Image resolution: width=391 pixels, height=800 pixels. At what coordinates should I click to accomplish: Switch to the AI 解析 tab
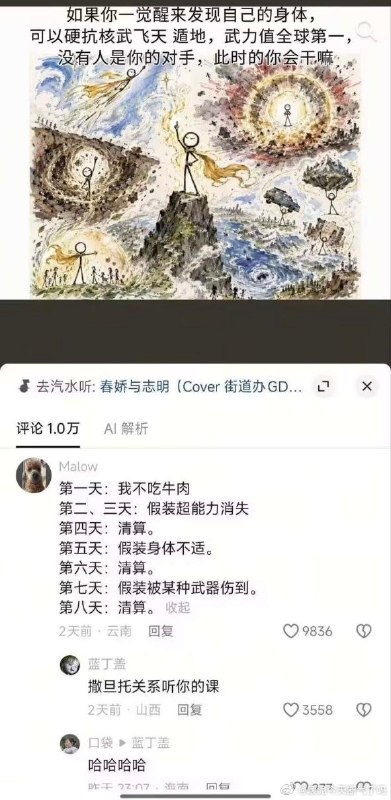[x=126, y=429]
